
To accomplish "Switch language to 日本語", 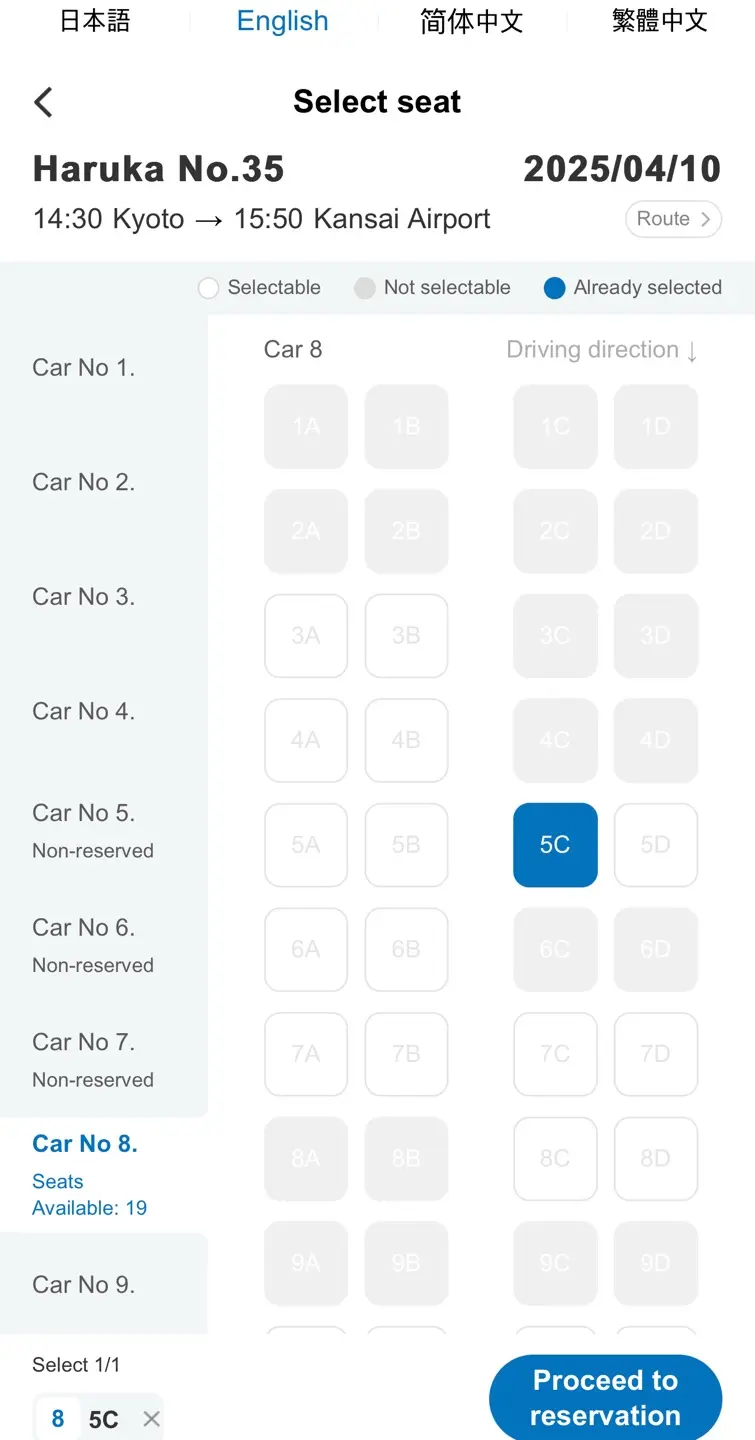I will click(x=95, y=21).
